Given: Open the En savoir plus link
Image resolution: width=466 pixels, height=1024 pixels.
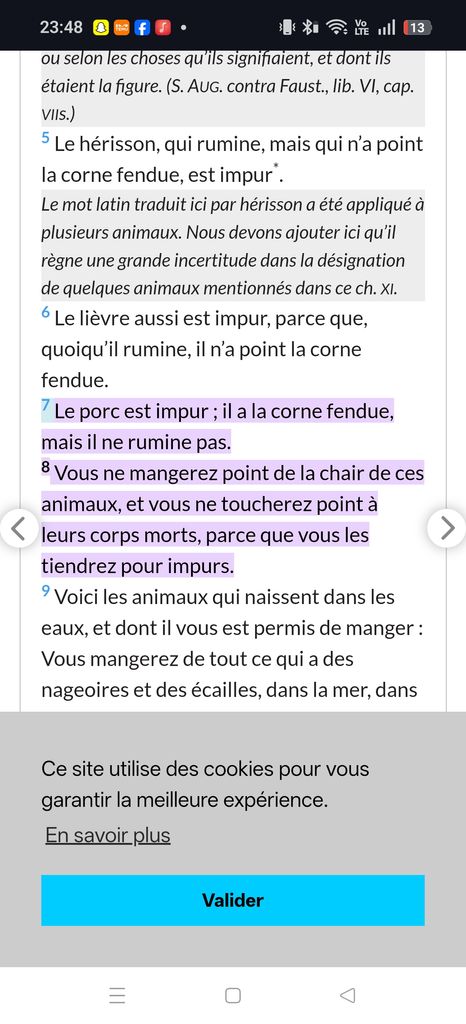Looking at the screenshot, I should 108,835.
